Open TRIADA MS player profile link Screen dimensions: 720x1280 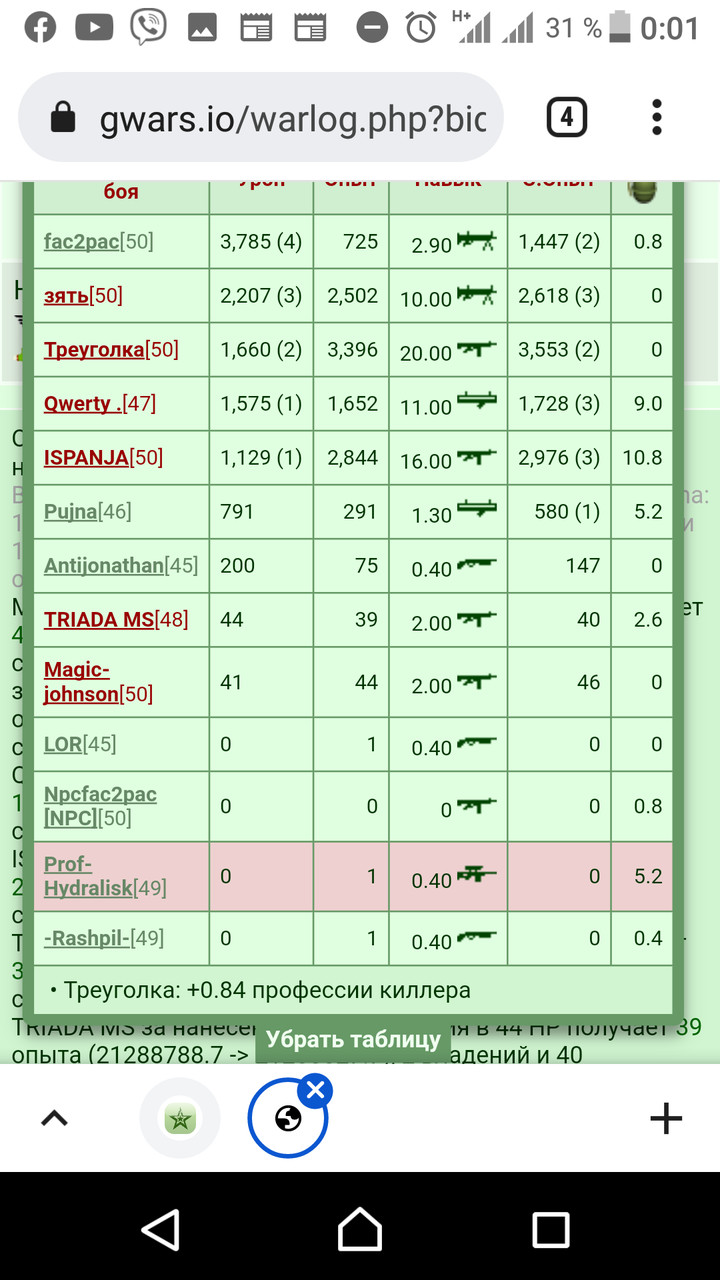click(x=99, y=620)
